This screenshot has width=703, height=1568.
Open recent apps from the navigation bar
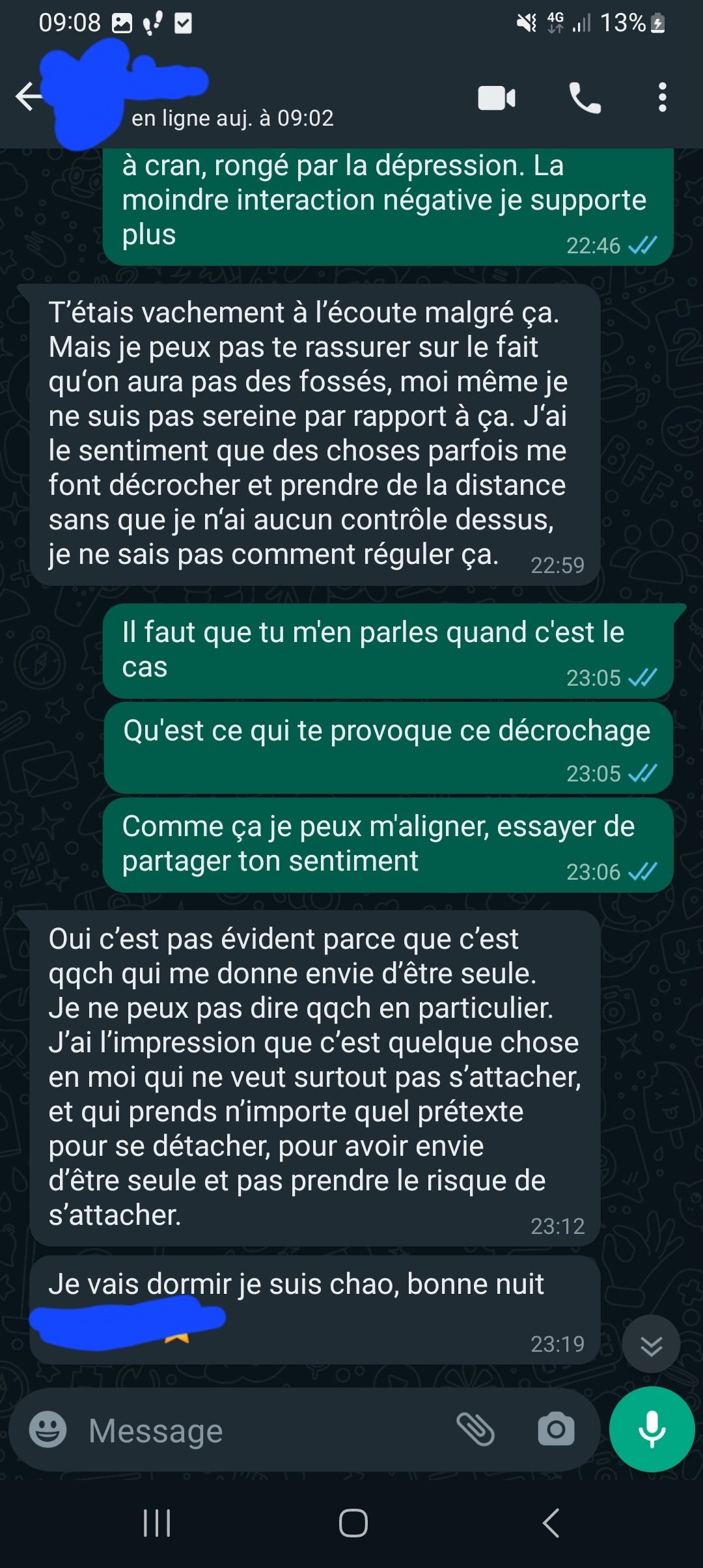click(x=157, y=1523)
